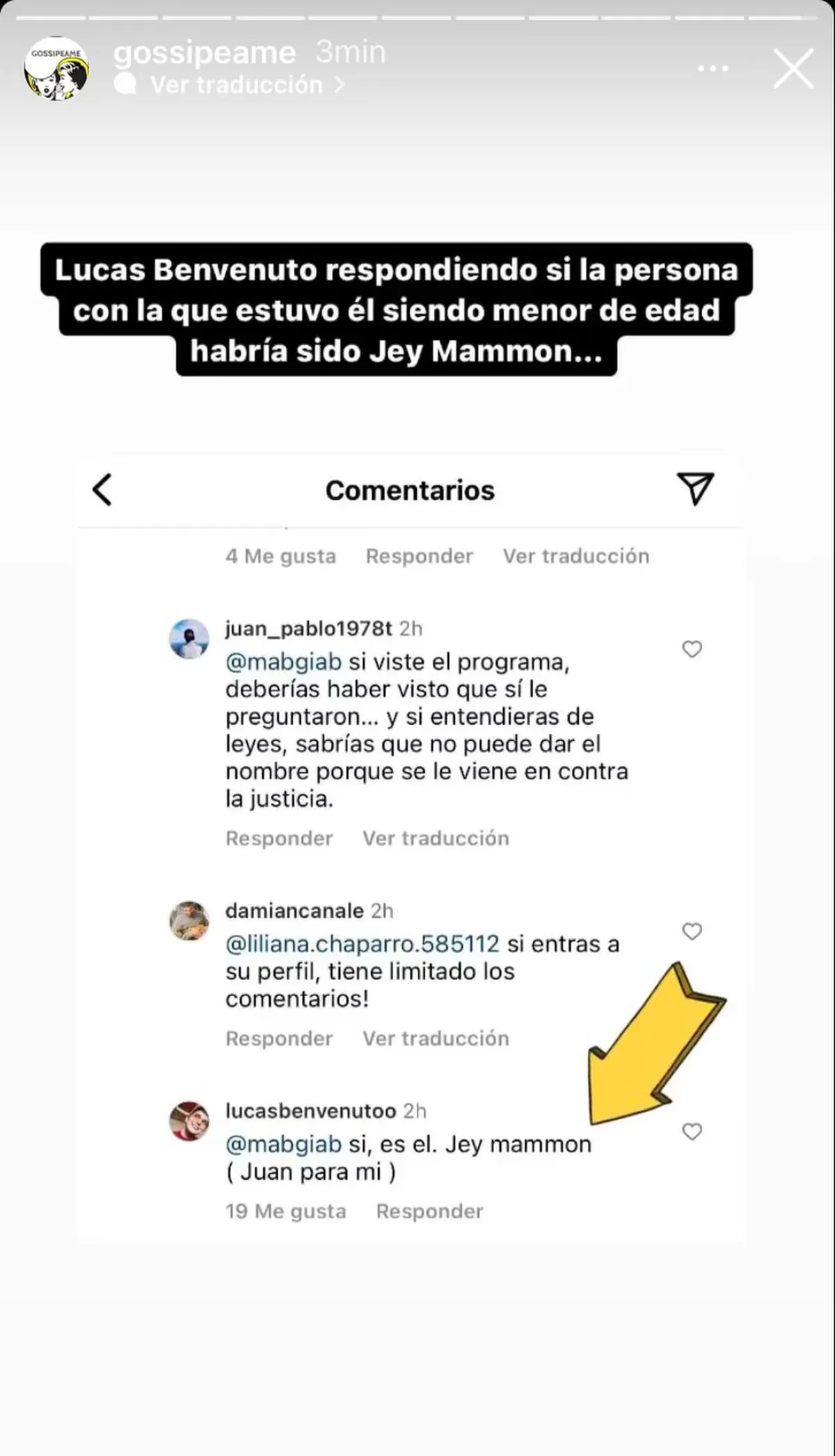
Task: Open the gossipeame username
Action: (x=204, y=53)
